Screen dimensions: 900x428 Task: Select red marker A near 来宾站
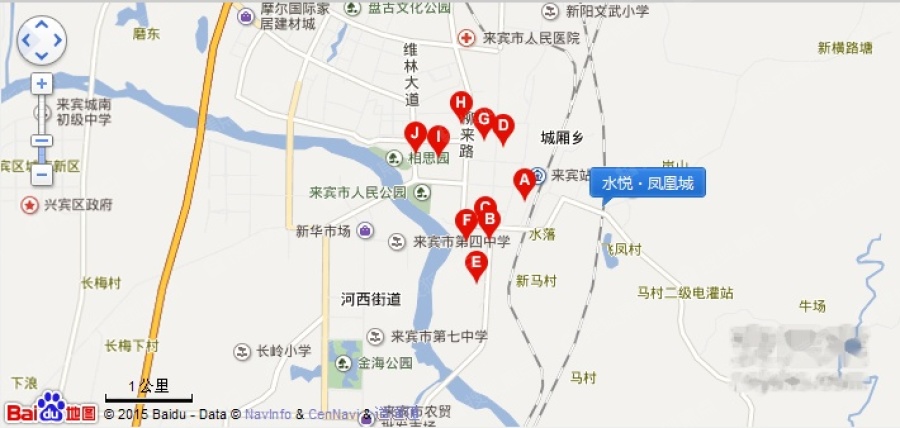point(522,181)
